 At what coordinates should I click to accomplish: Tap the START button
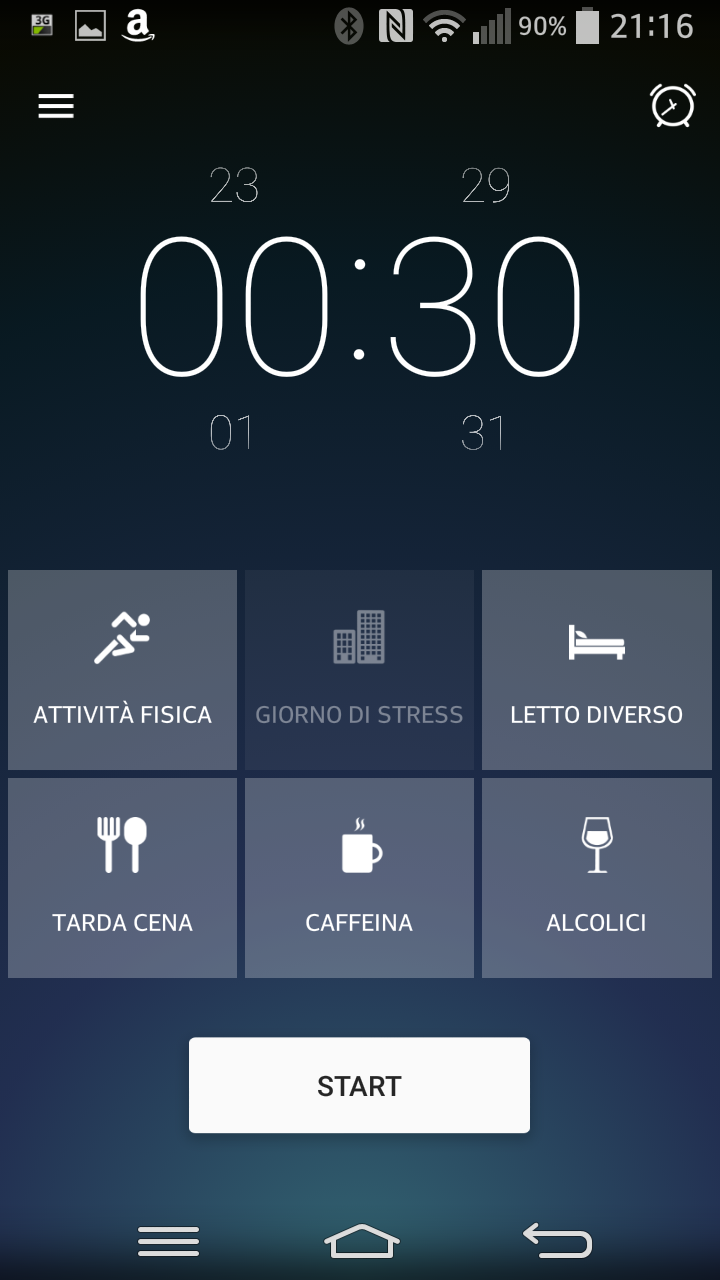(359, 1085)
